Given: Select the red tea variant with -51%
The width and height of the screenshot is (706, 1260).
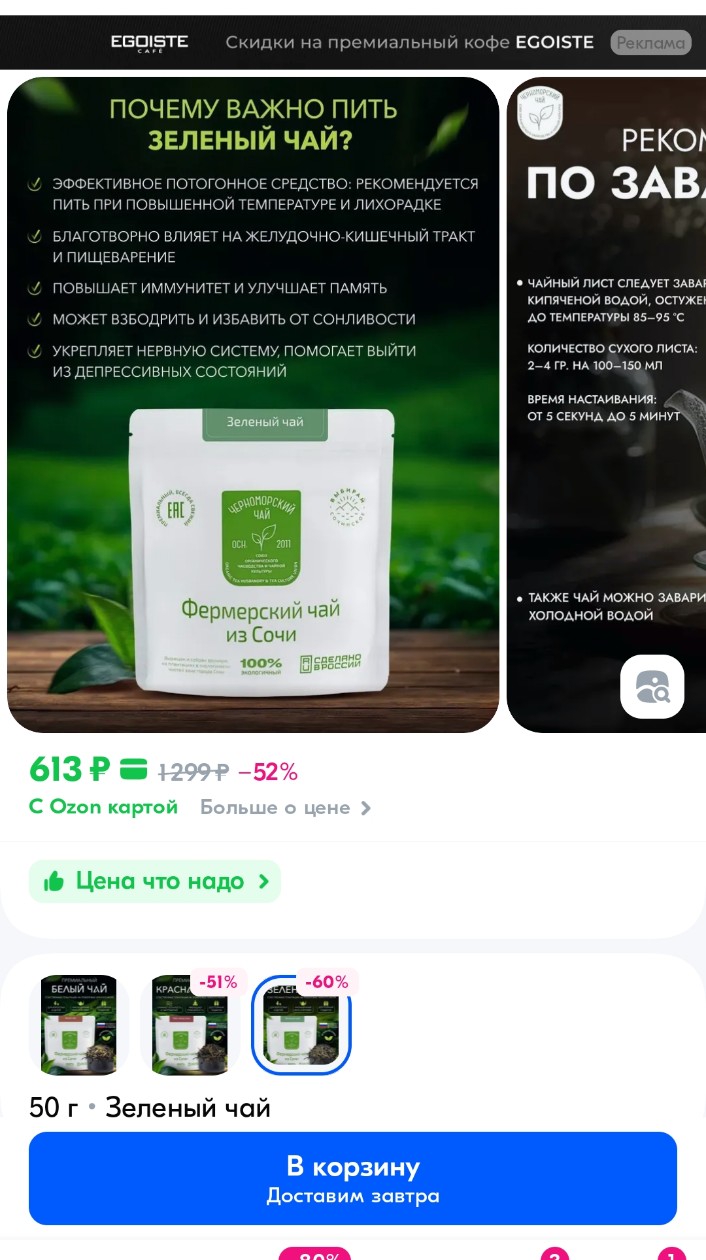Looking at the screenshot, I should [x=190, y=1025].
